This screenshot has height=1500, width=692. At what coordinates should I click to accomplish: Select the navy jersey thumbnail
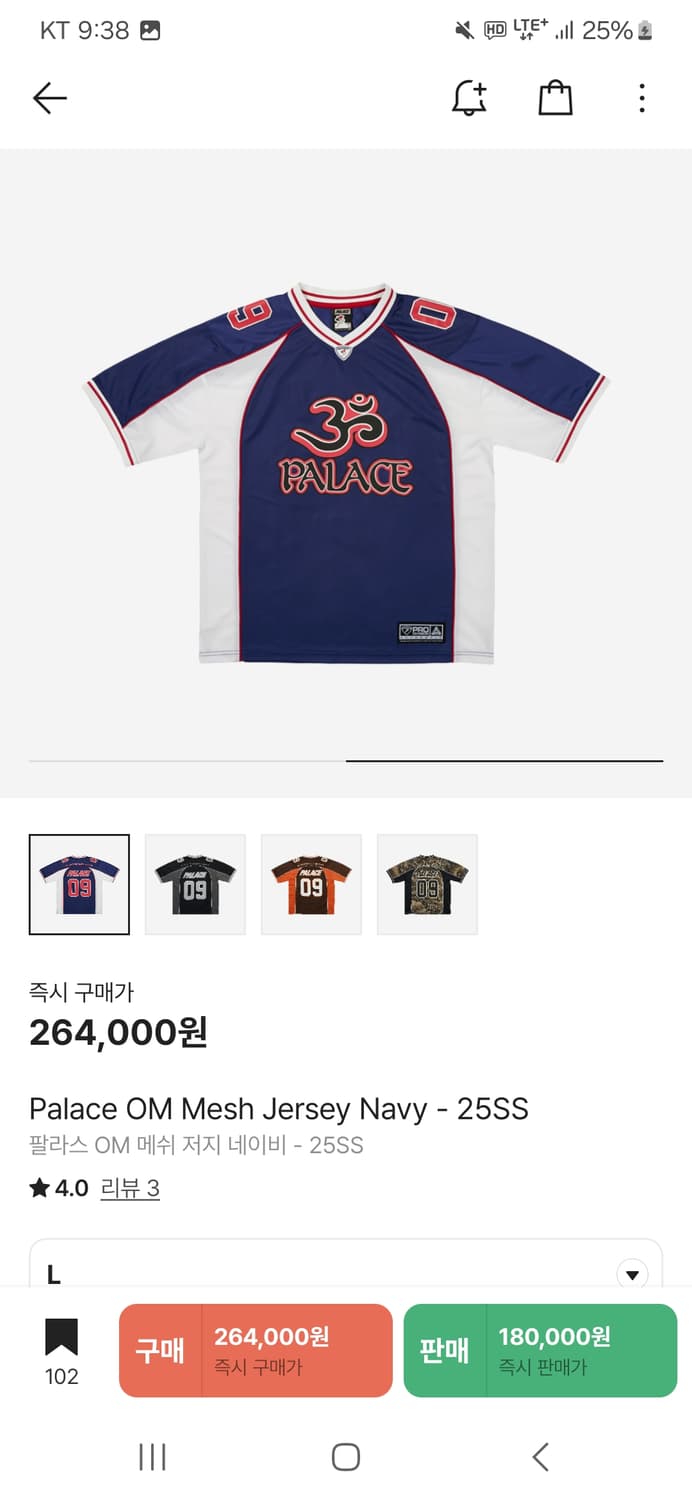point(79,884)
